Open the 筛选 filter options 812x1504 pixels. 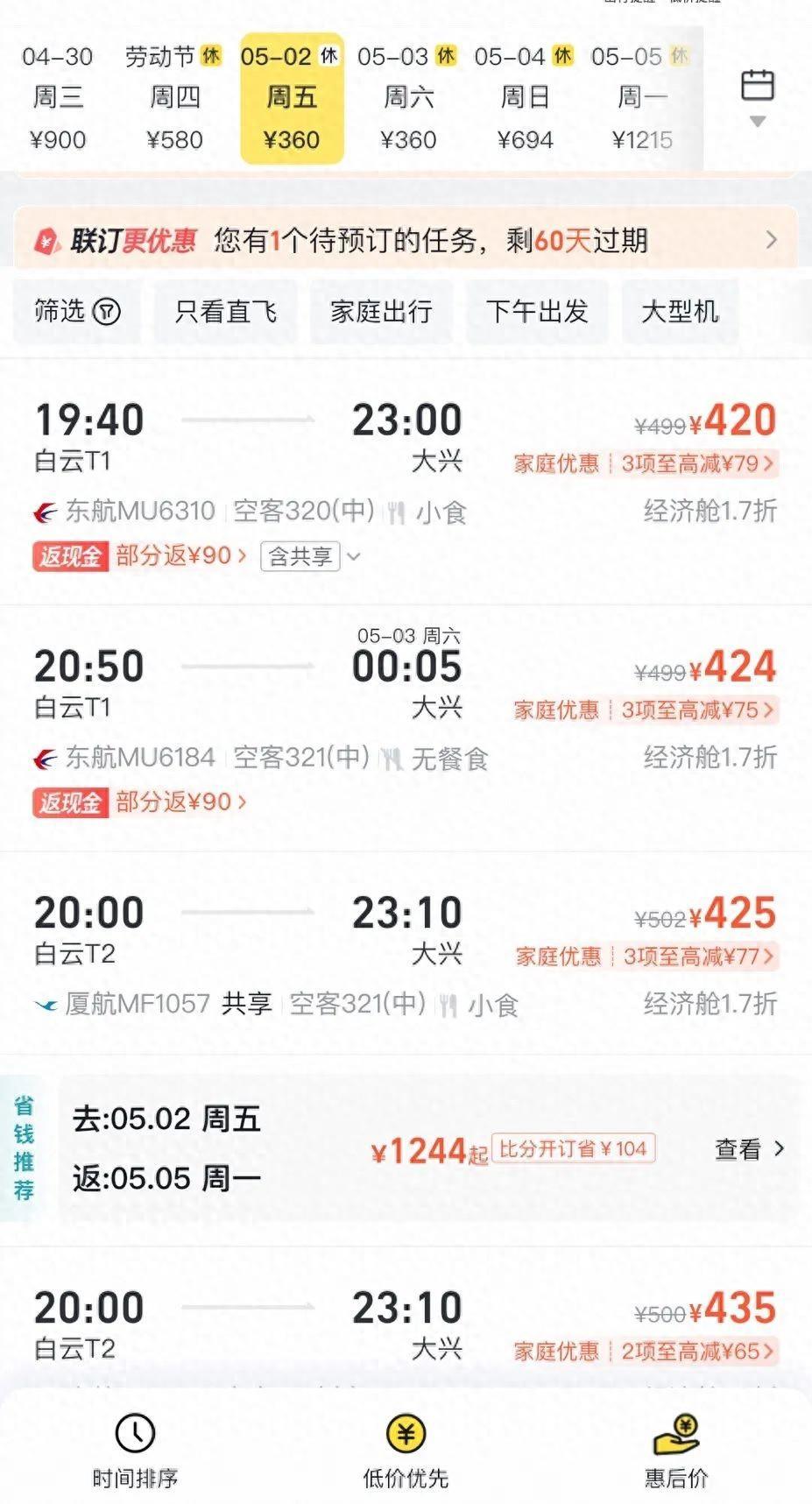click(x=76, y=311)
